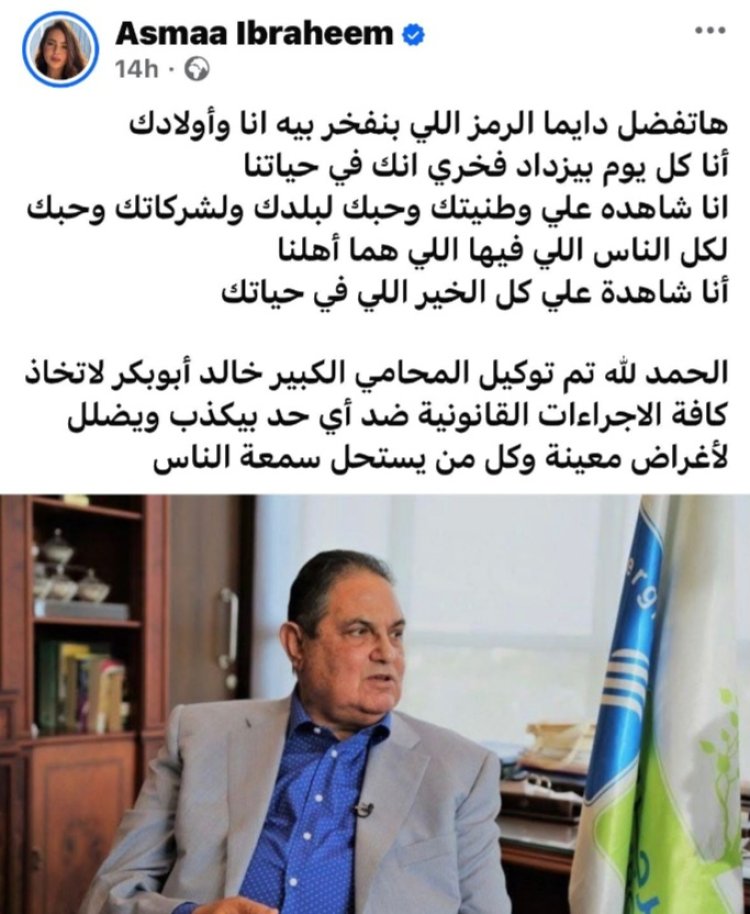Open Asmaa Ibraheem's profile picture
The width and height of the screenshot is (750, 914).
60,49
